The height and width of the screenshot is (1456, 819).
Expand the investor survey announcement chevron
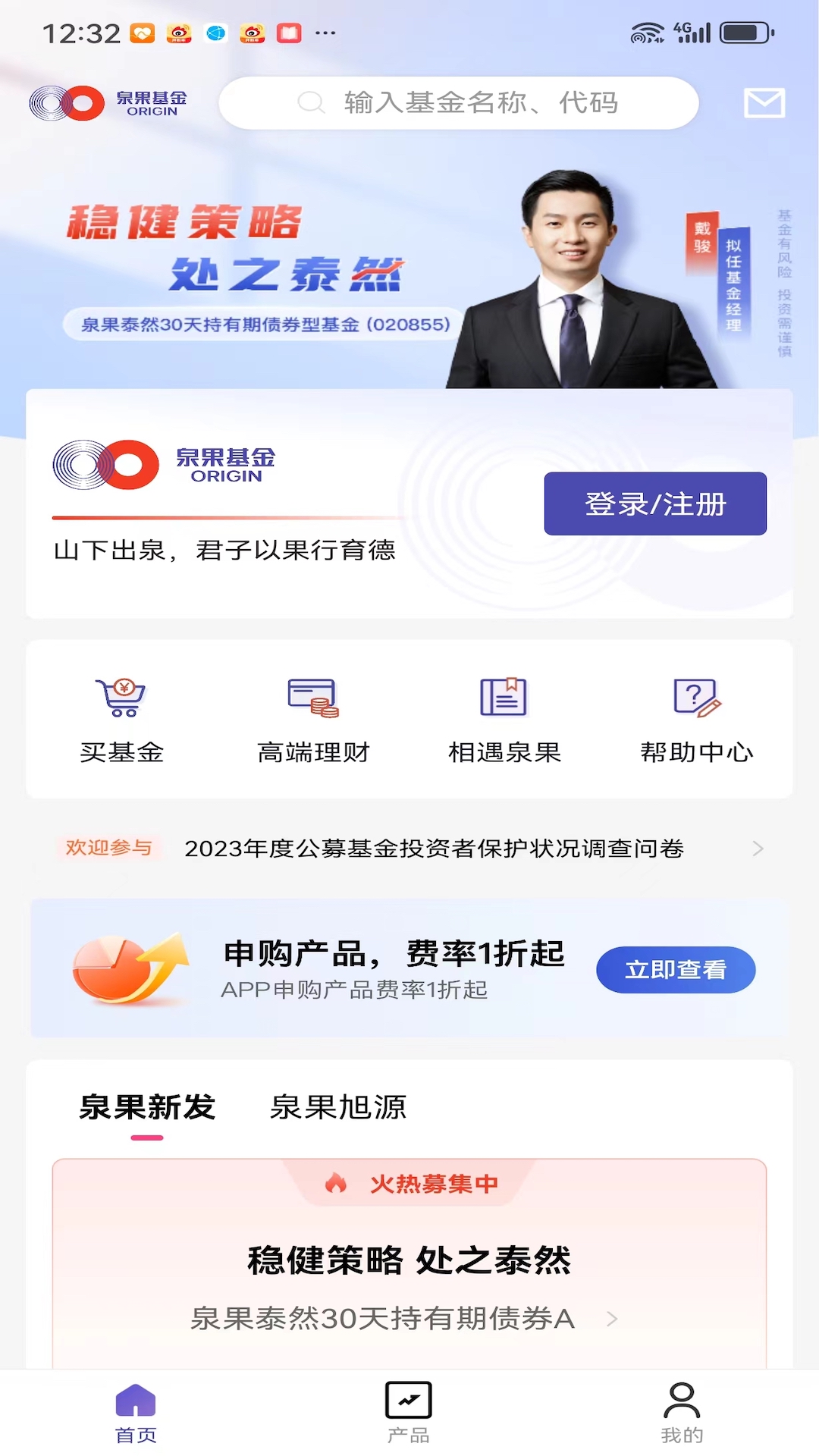[x=757, y=849]
